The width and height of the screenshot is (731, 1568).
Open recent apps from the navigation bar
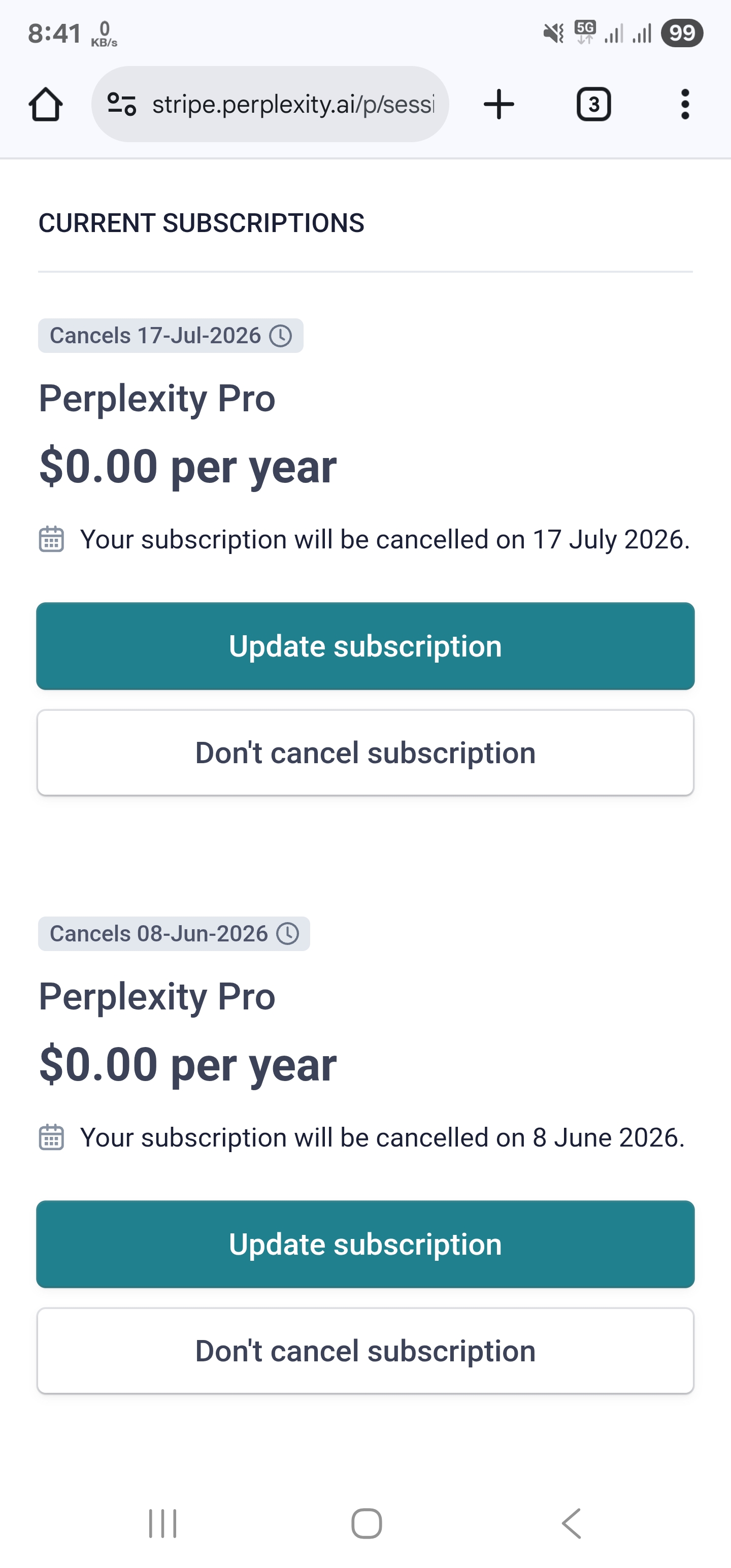[x=162, y=1523]
